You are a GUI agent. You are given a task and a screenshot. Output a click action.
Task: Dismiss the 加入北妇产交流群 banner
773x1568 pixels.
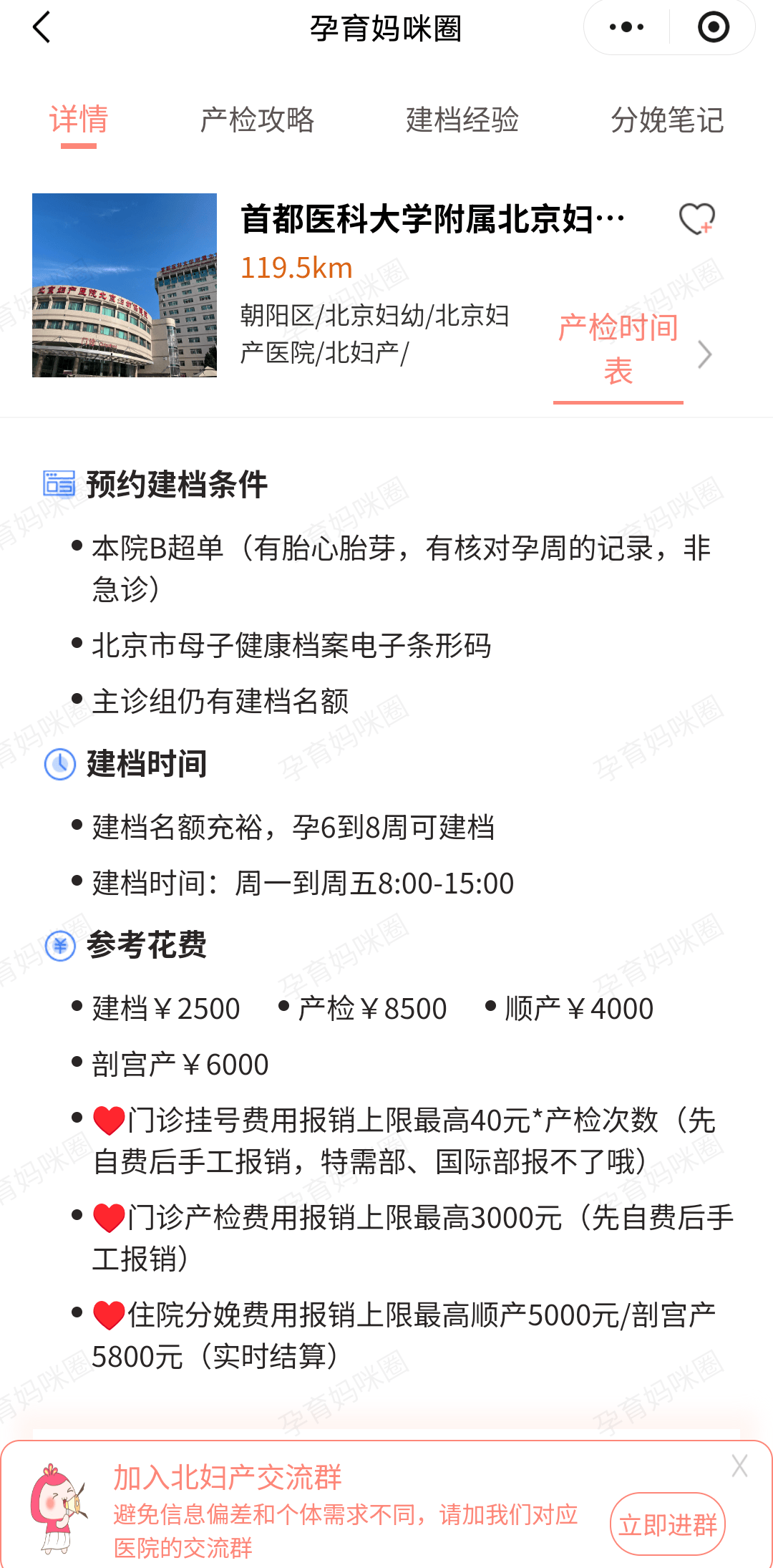pyautogui.click(x=739, y=1466)
